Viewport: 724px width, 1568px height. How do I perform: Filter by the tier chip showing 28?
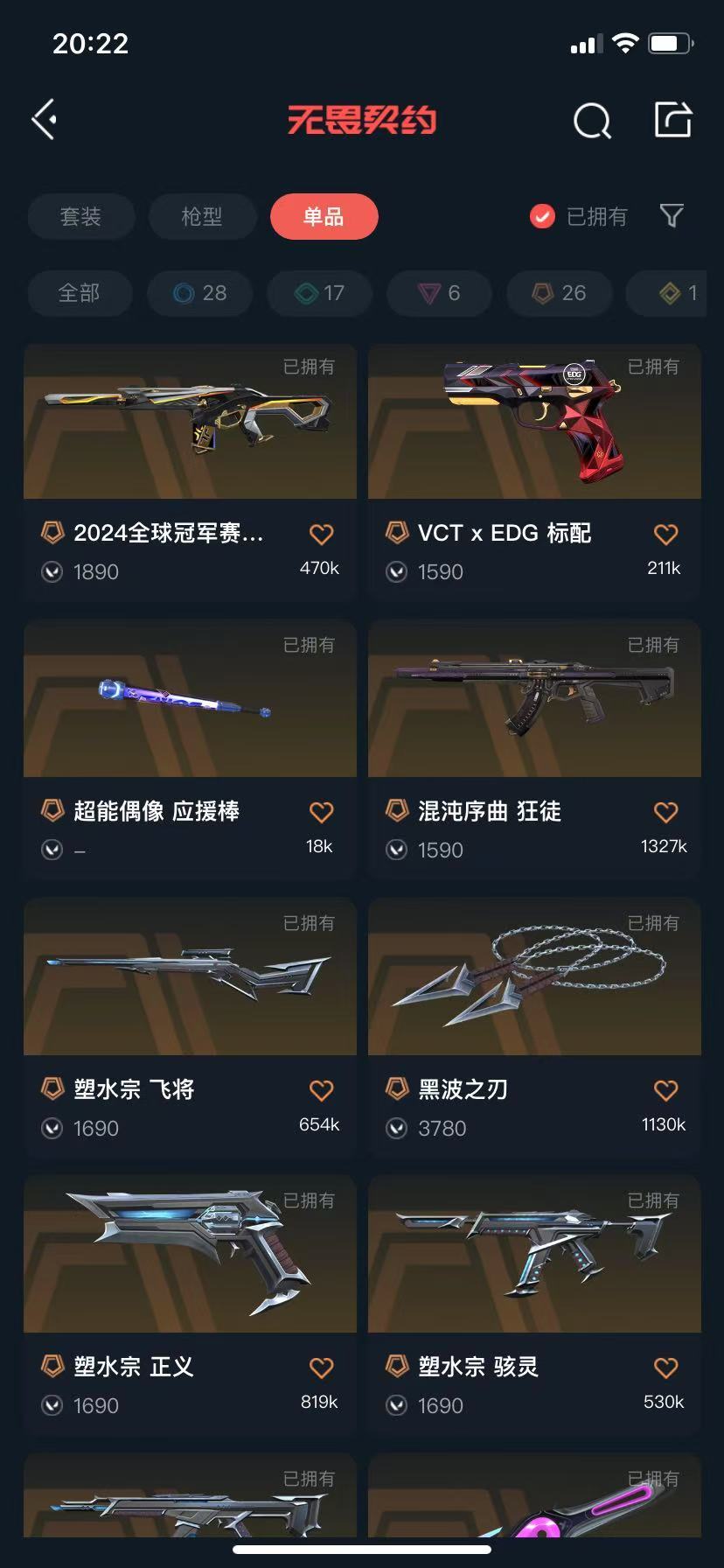pos(200,293)
